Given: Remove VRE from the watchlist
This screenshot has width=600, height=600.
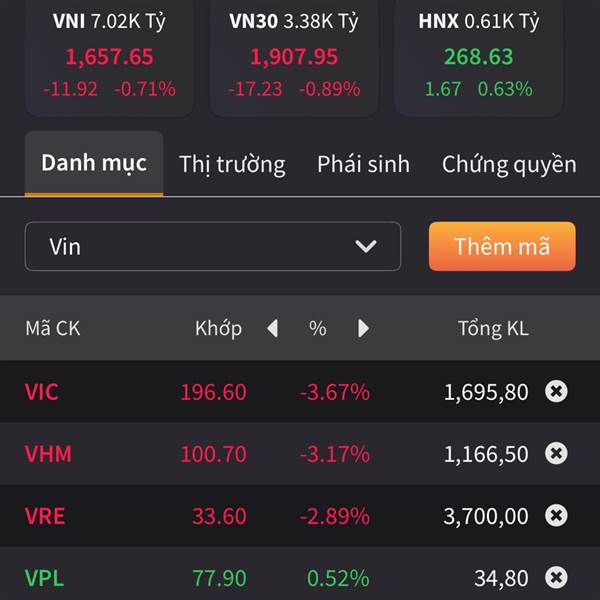Looking at the screenshot, I should pyautogui.click(x=556, y=515).
